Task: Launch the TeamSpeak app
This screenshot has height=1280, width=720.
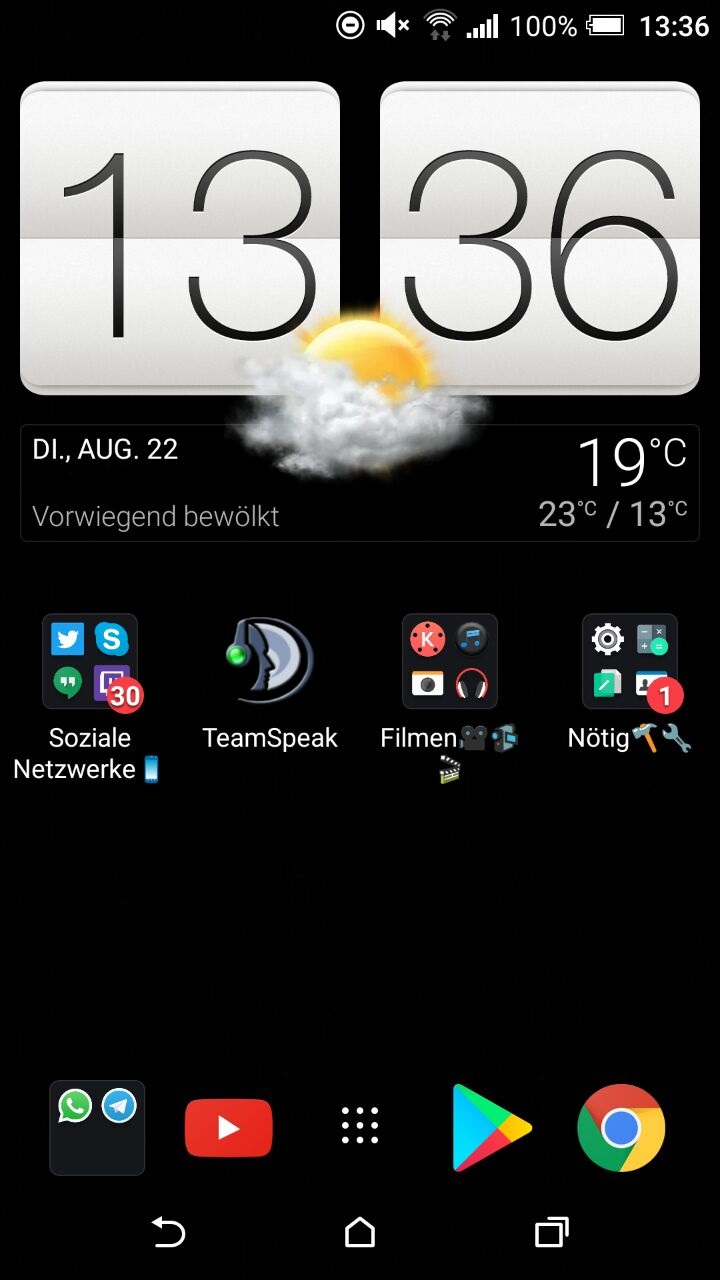Action: point(270,661)
